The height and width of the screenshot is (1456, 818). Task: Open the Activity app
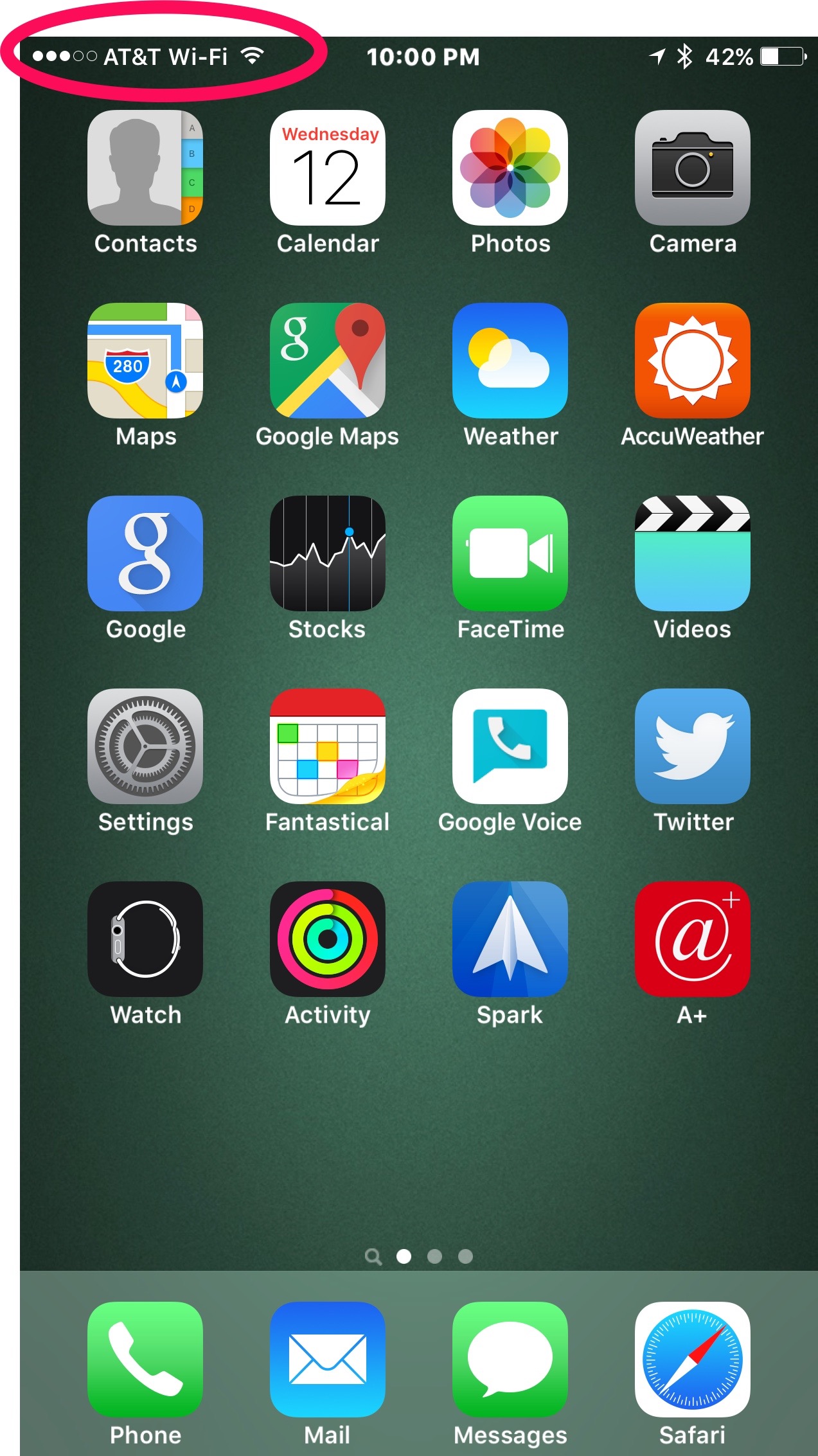(x=328, y=939)
